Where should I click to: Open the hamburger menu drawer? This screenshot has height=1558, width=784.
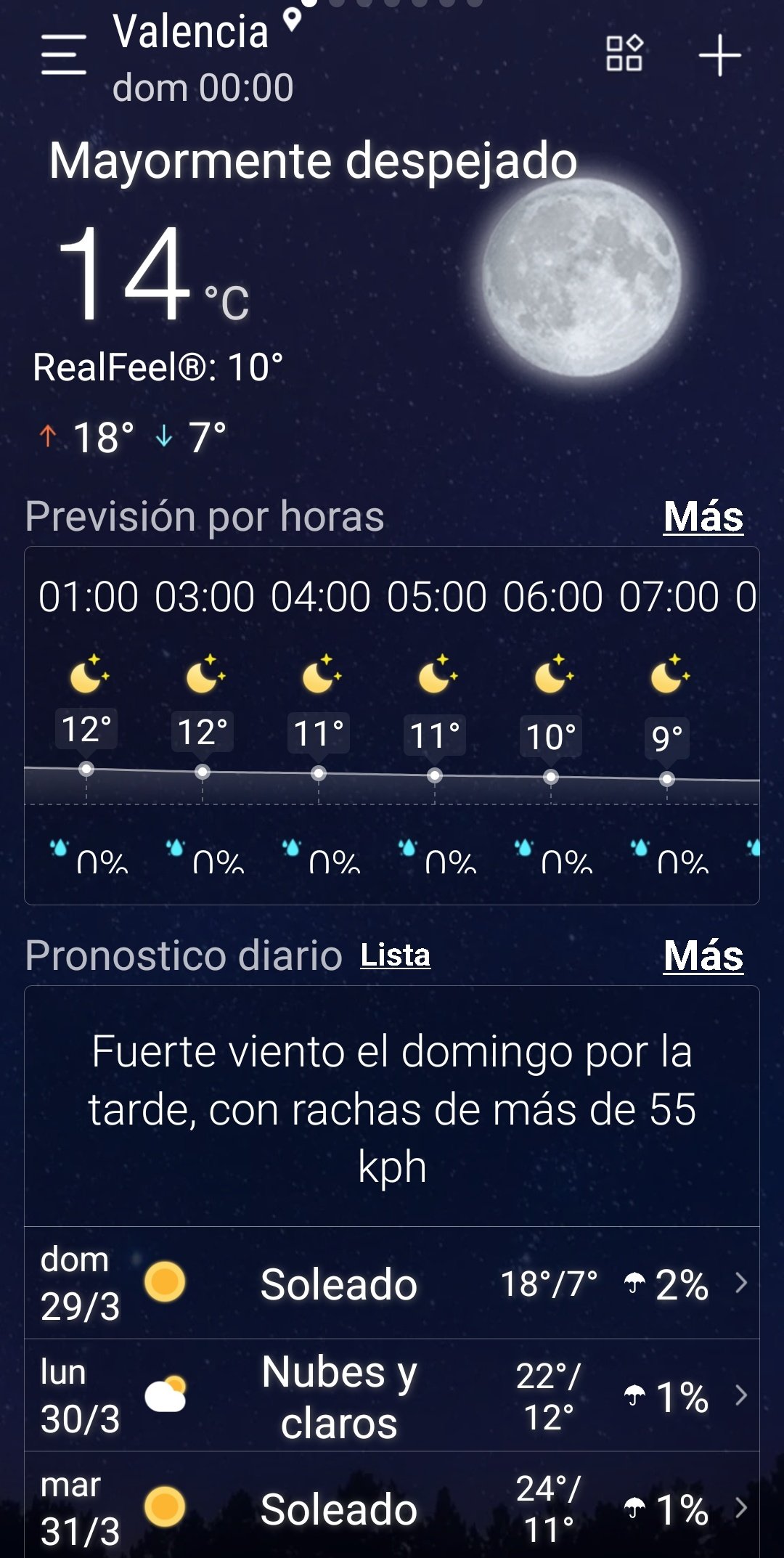(64, 54)
